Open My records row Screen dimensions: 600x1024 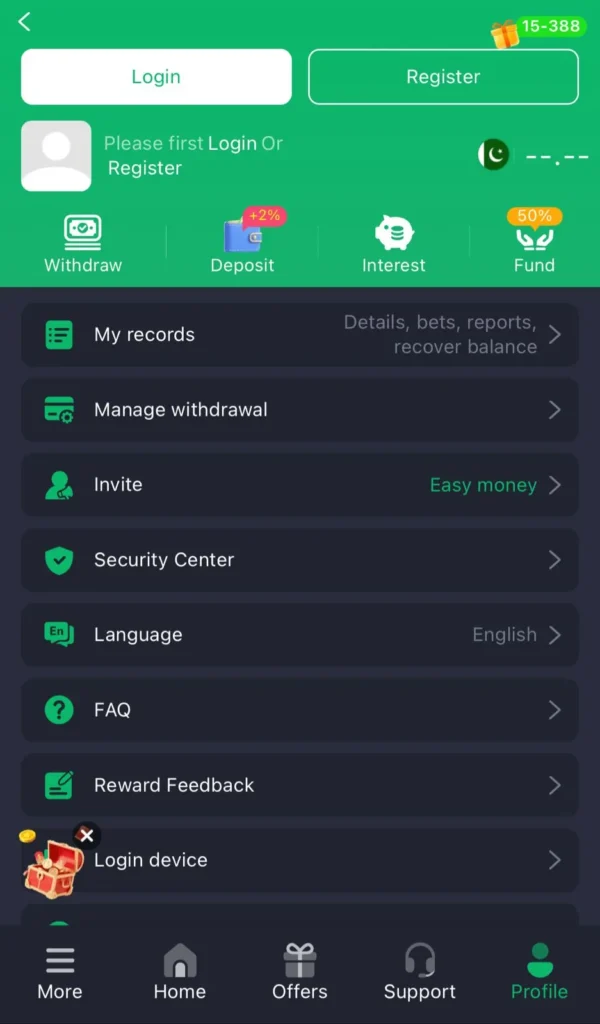300,335
